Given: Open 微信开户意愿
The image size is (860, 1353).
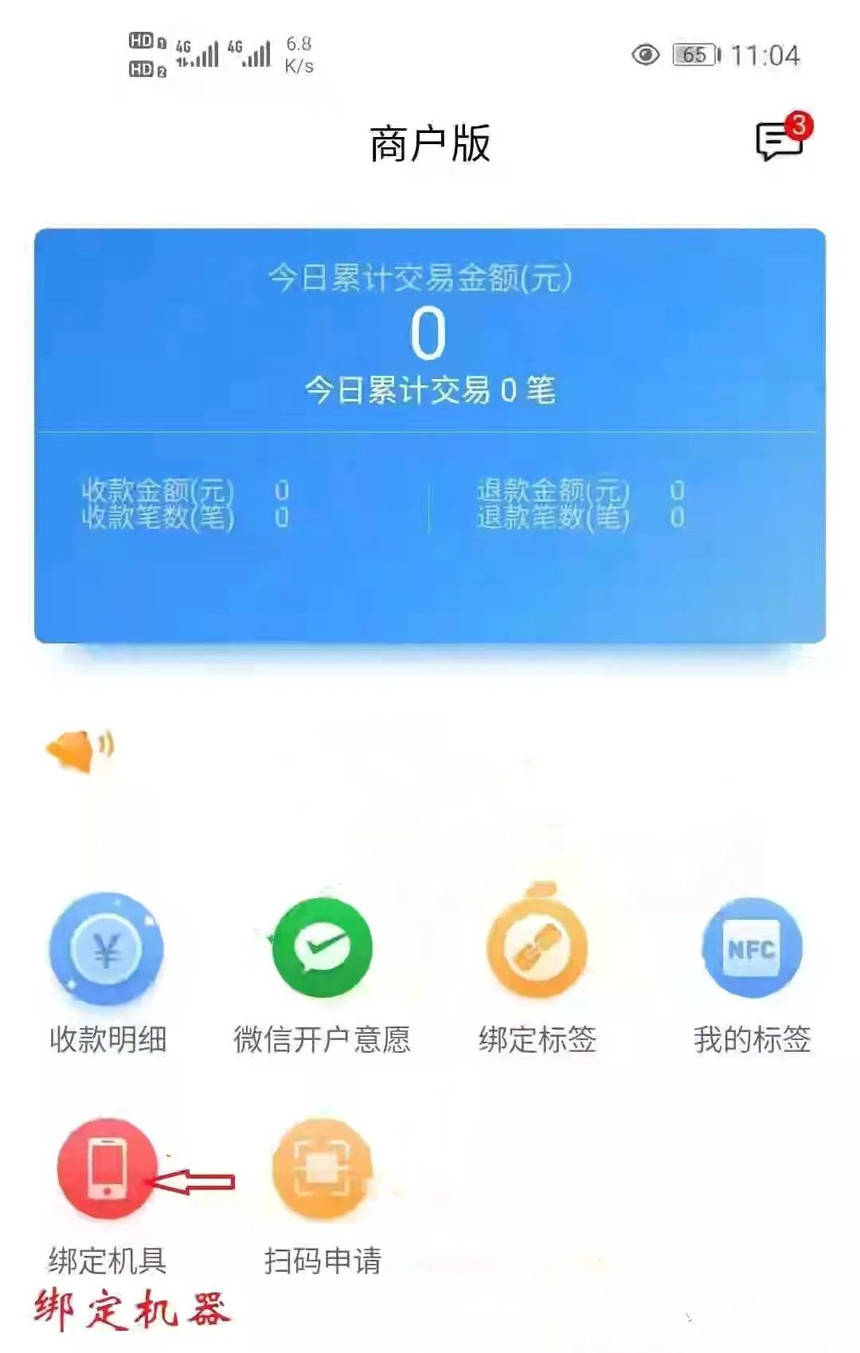Looking at the screenshot, I should [322, 949].
